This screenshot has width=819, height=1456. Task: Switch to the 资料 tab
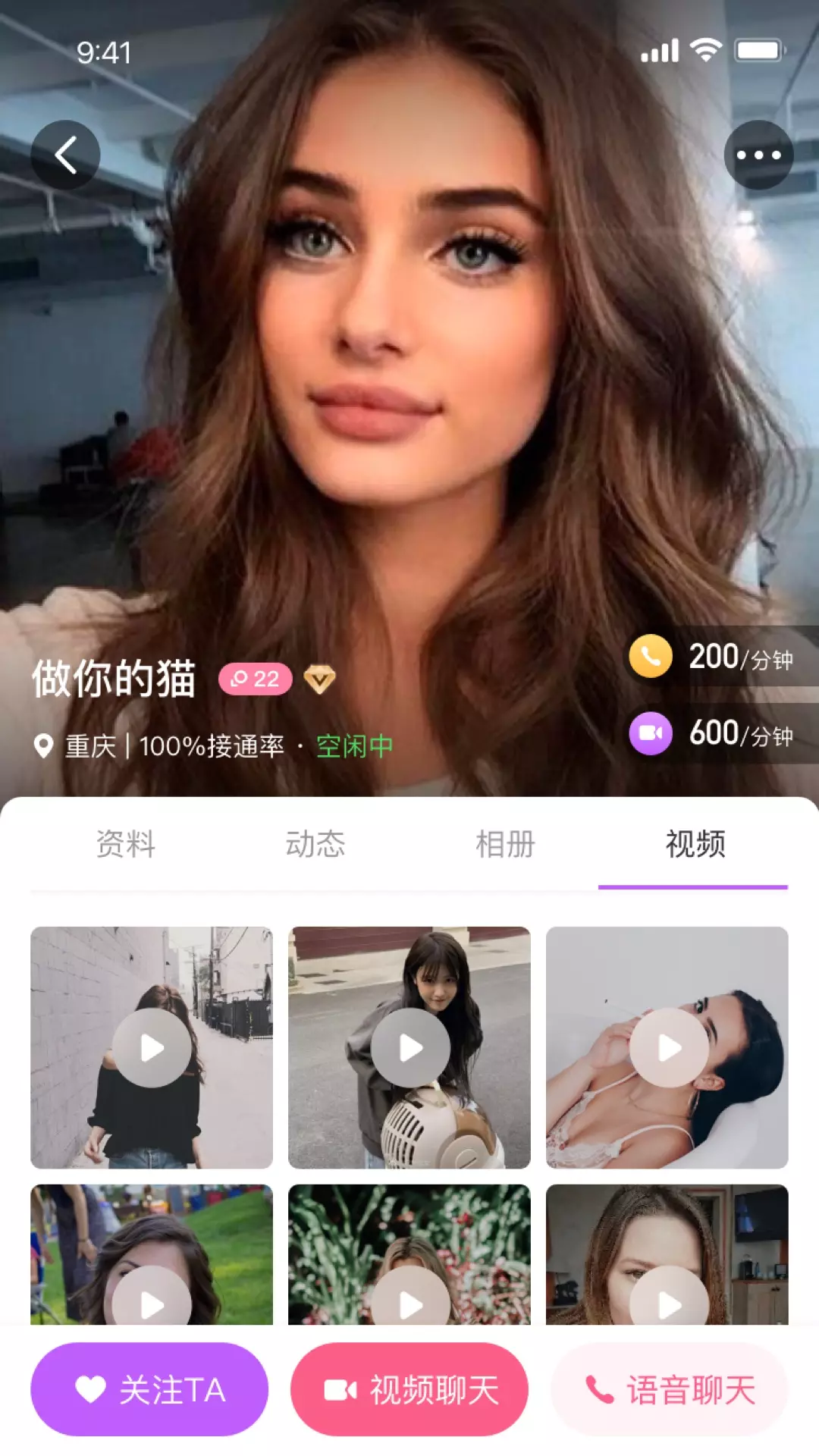point(125,844)
